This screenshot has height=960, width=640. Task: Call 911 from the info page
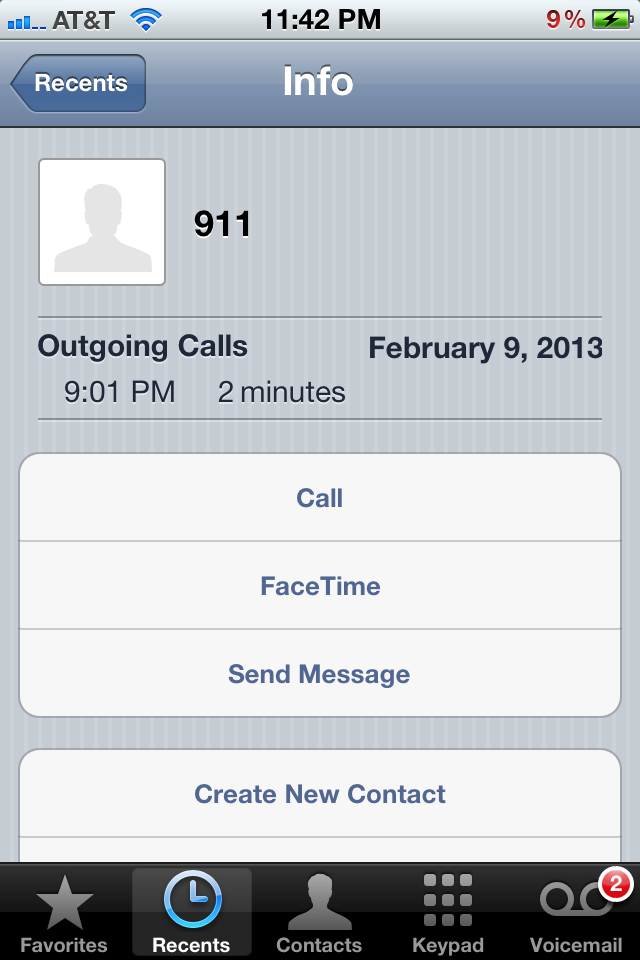(x=320, y=498)
